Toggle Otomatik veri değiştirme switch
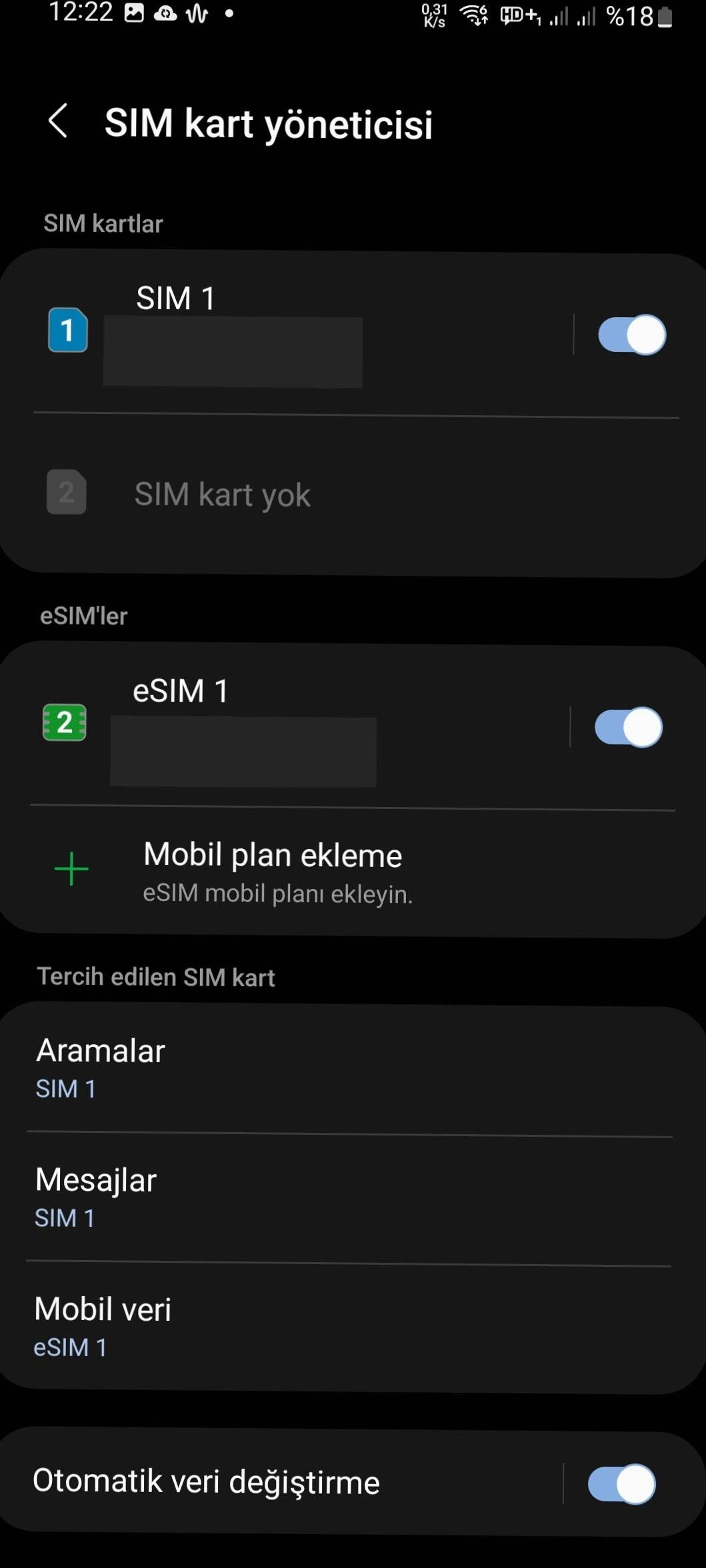 point(621,1483)
